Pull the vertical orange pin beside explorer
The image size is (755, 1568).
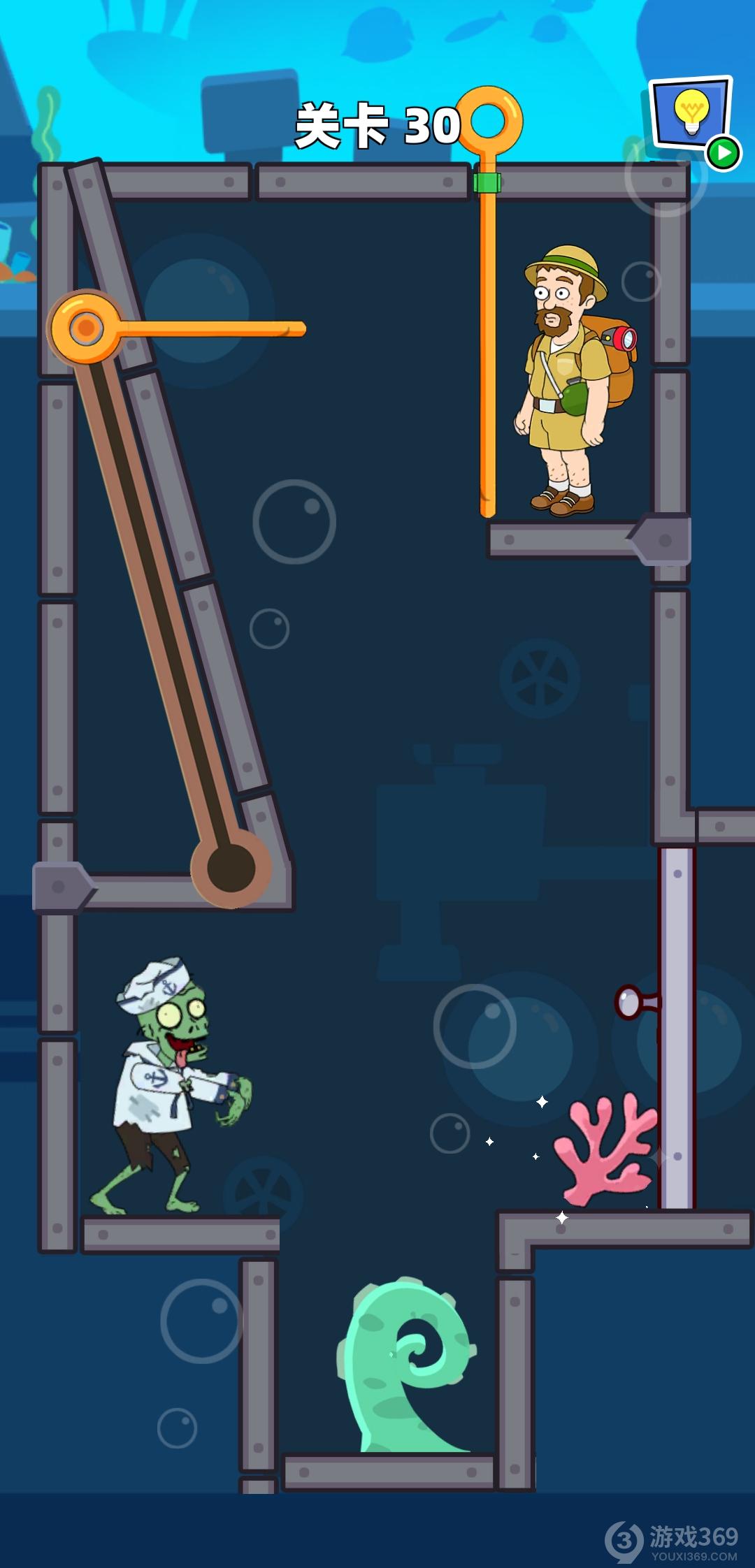[x=496, y=121]
